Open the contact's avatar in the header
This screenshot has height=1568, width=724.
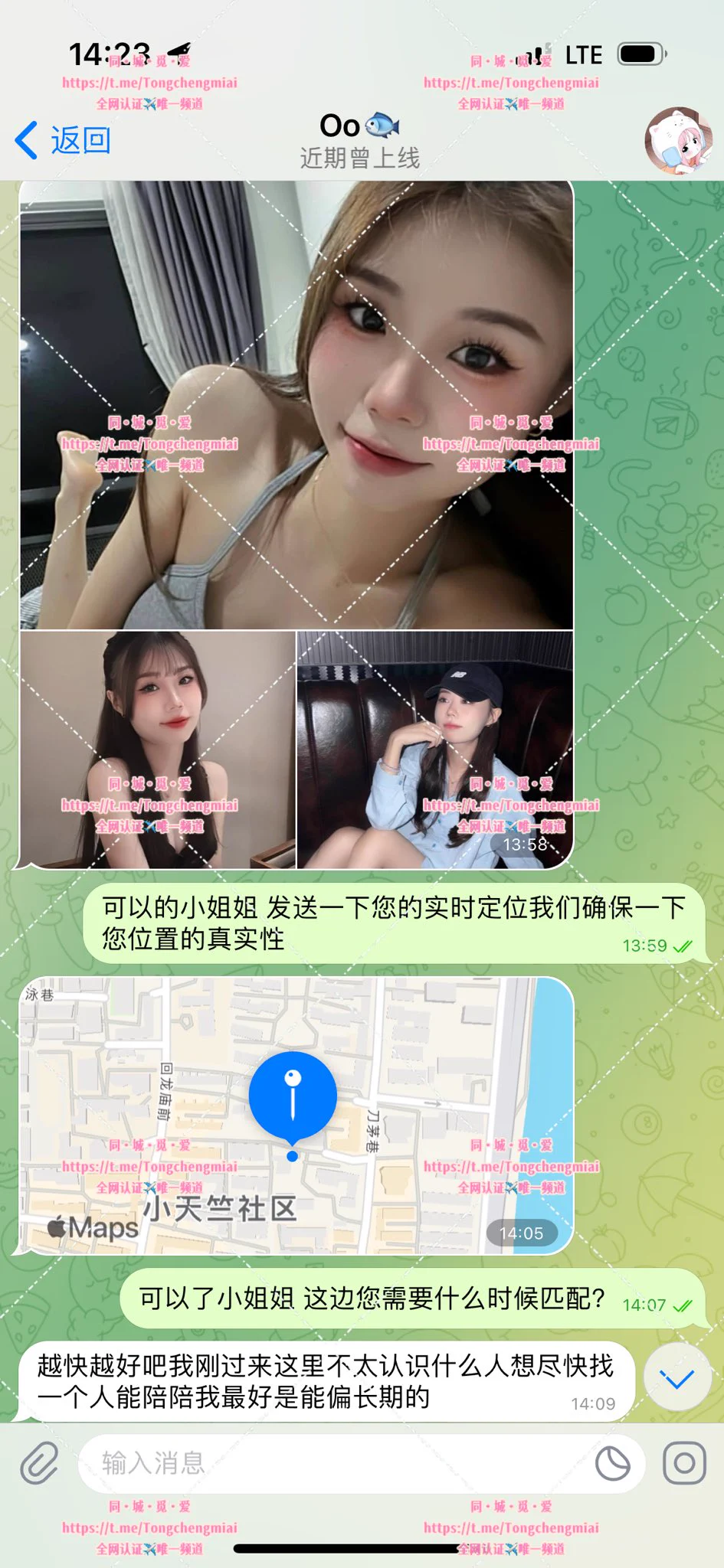click(x=679, y=140)
